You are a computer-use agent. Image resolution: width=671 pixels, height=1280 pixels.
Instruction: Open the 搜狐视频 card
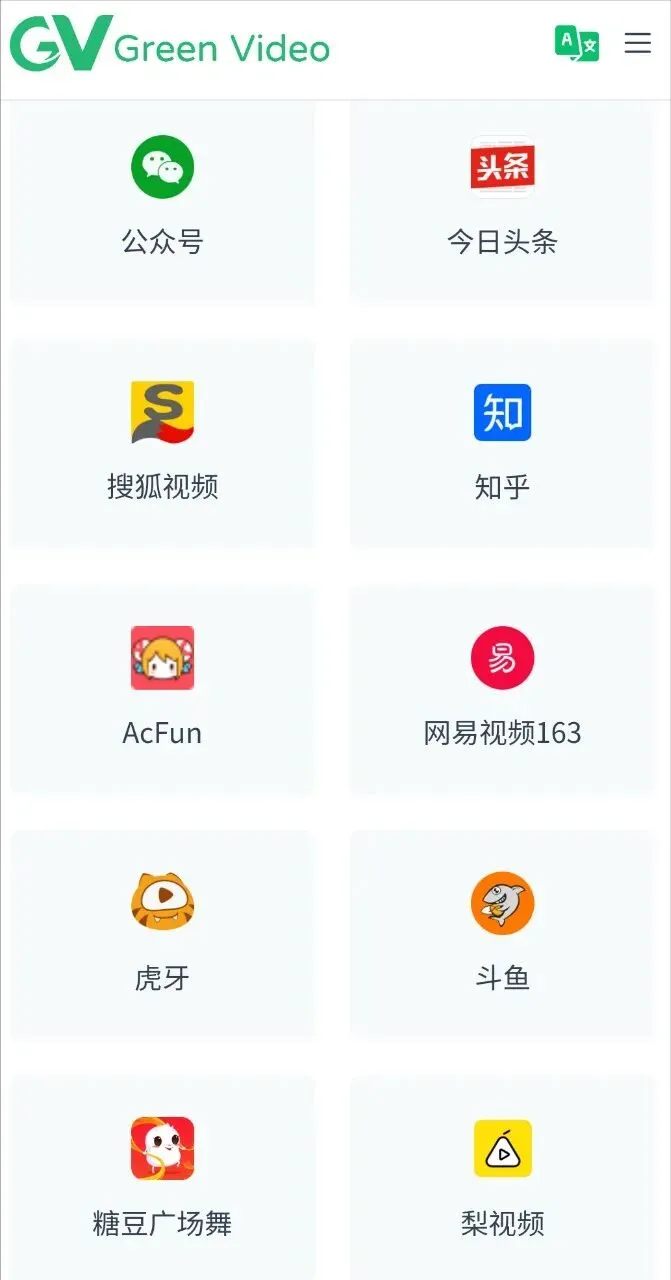click(163, 444)
